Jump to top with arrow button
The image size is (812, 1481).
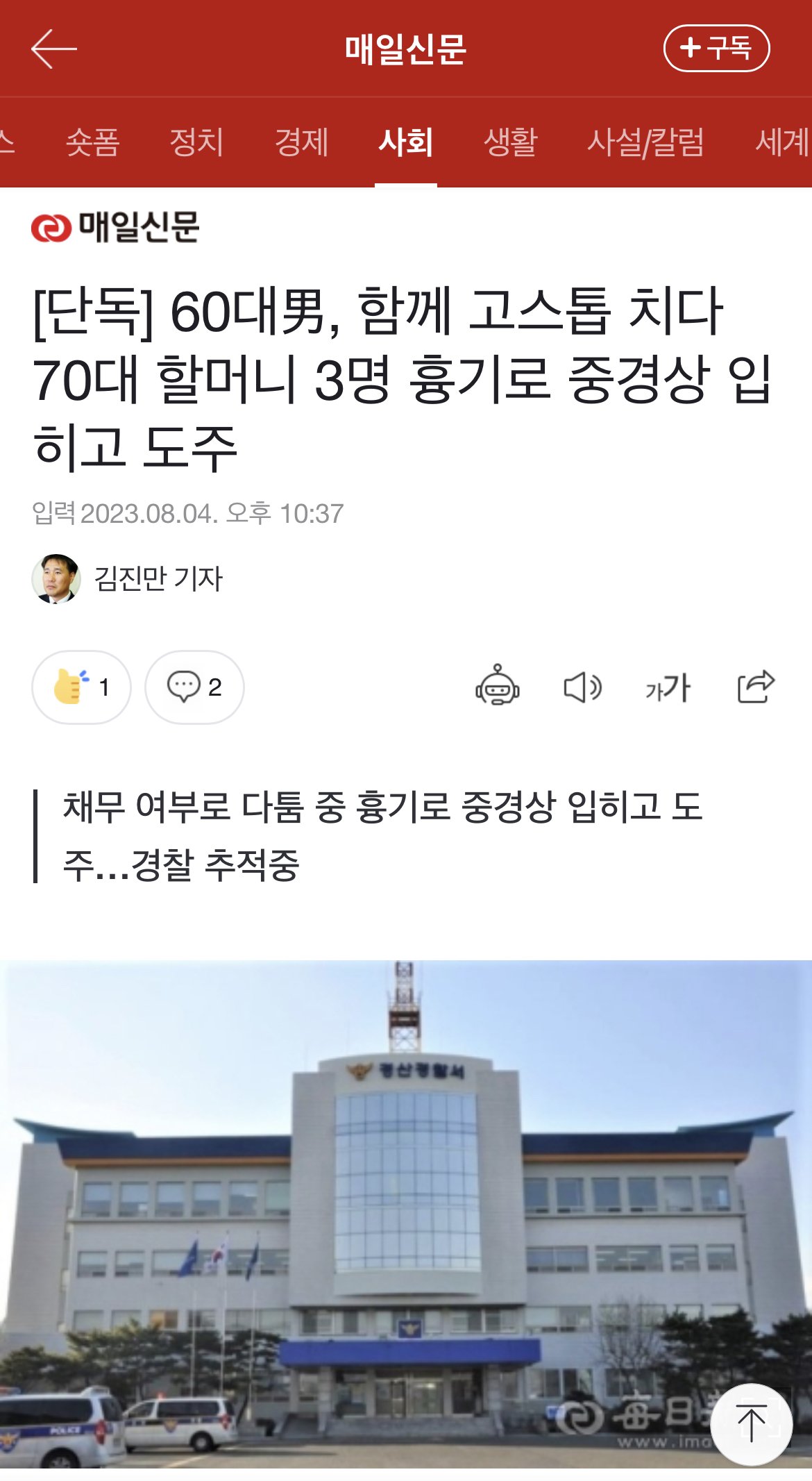click(x=751, y=1424)
